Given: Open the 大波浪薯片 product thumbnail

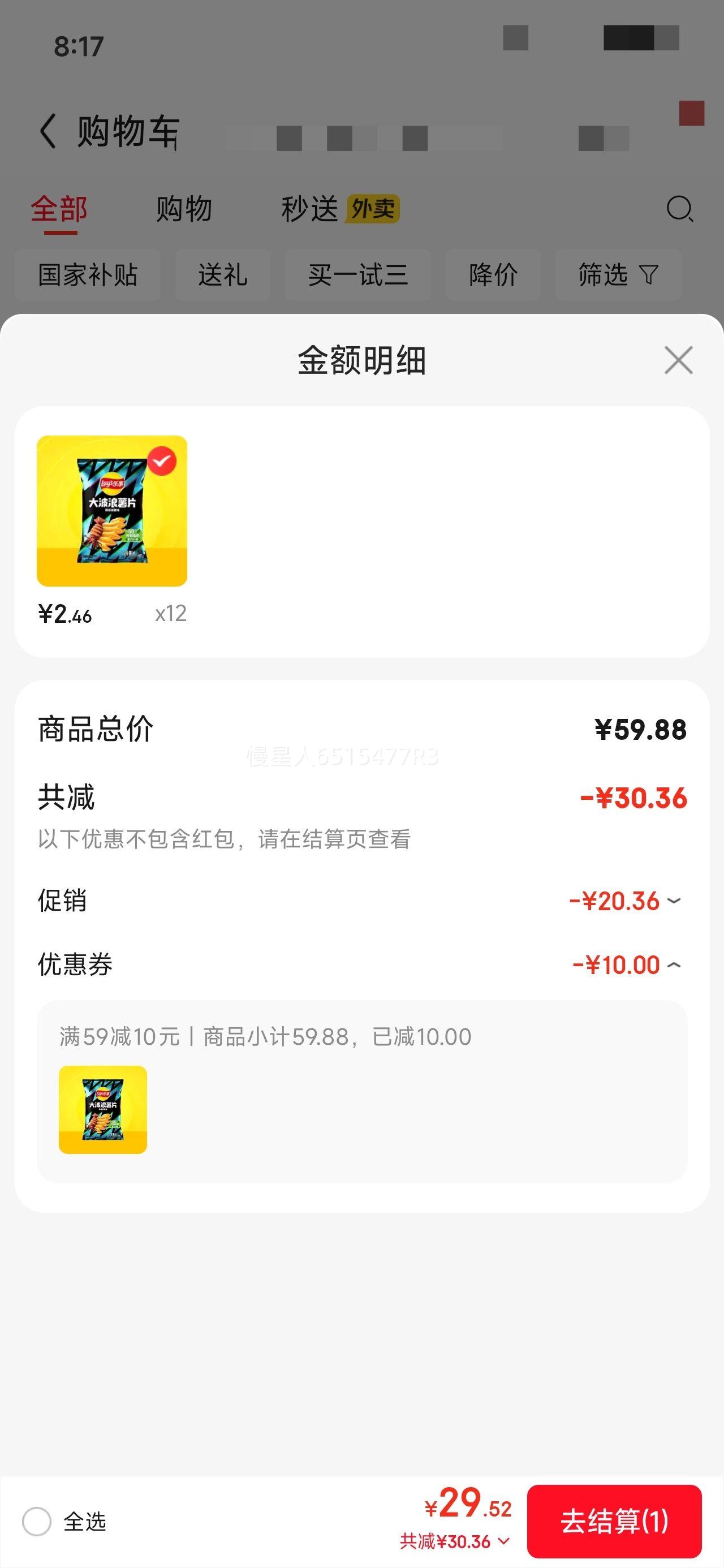Looking at the screenshot, I should pos(112,511).
